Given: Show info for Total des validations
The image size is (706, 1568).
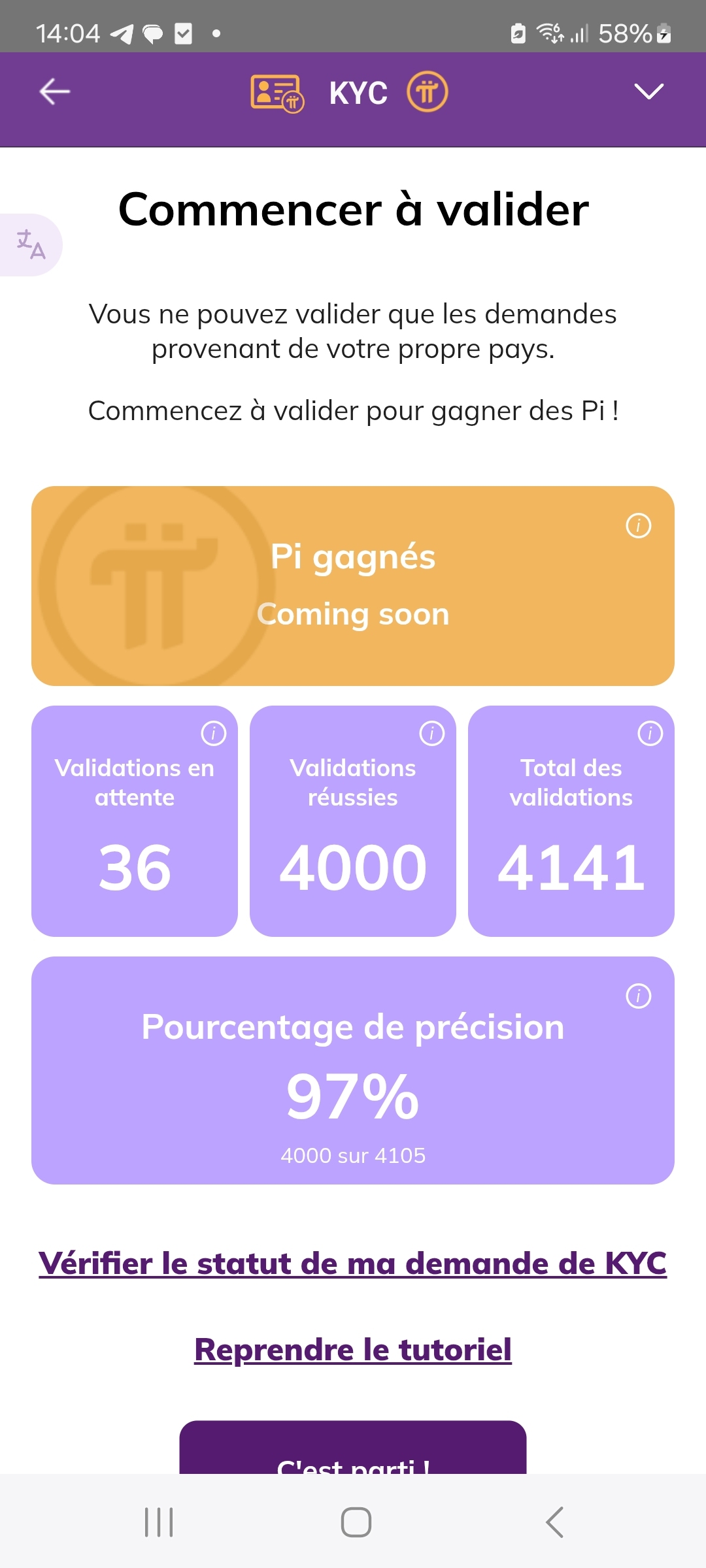Looking at the screenshot, I should 650,733.
